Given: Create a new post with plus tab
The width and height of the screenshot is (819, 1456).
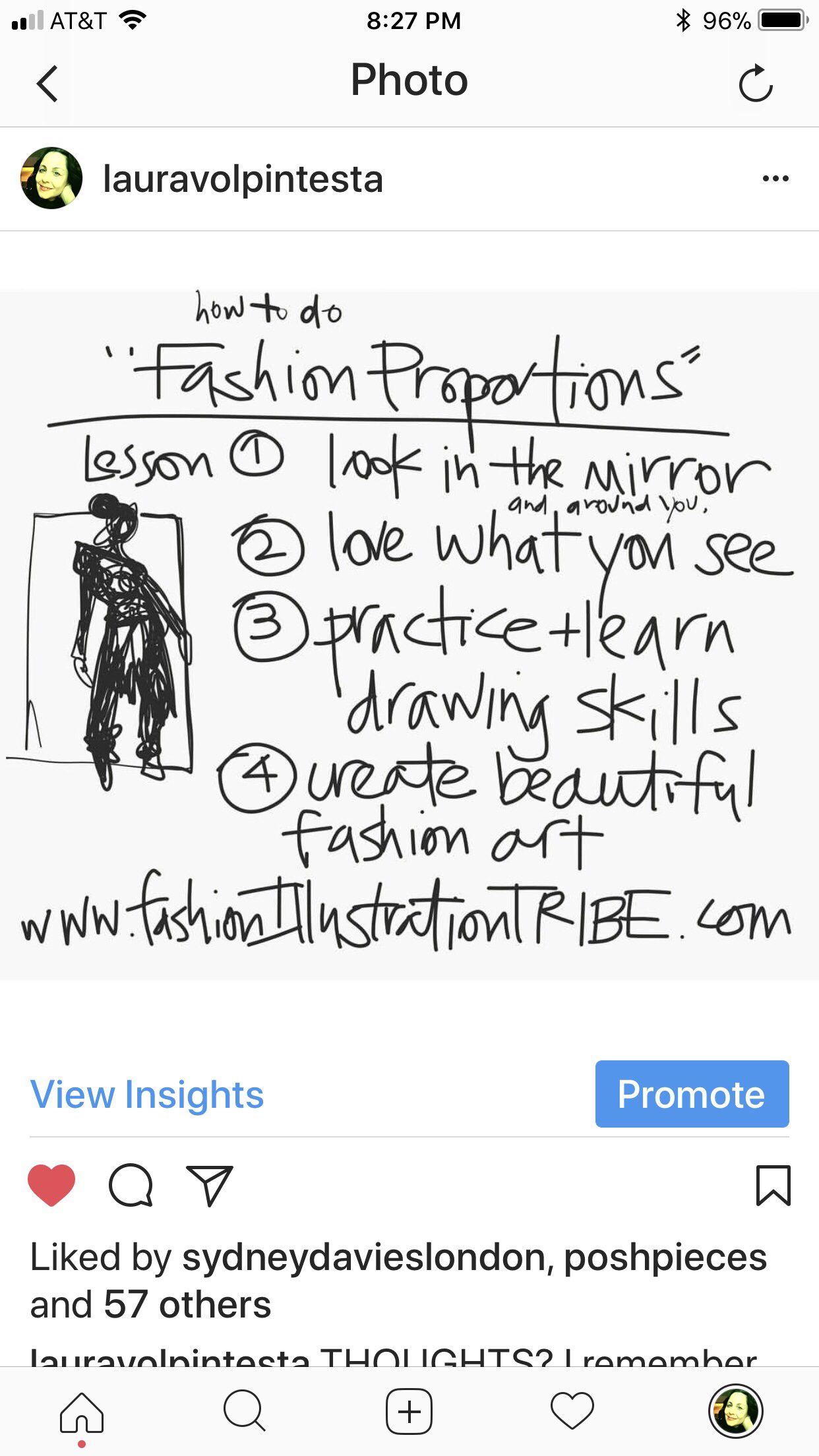Looking at the screenshot, I should coord(409,1411).
